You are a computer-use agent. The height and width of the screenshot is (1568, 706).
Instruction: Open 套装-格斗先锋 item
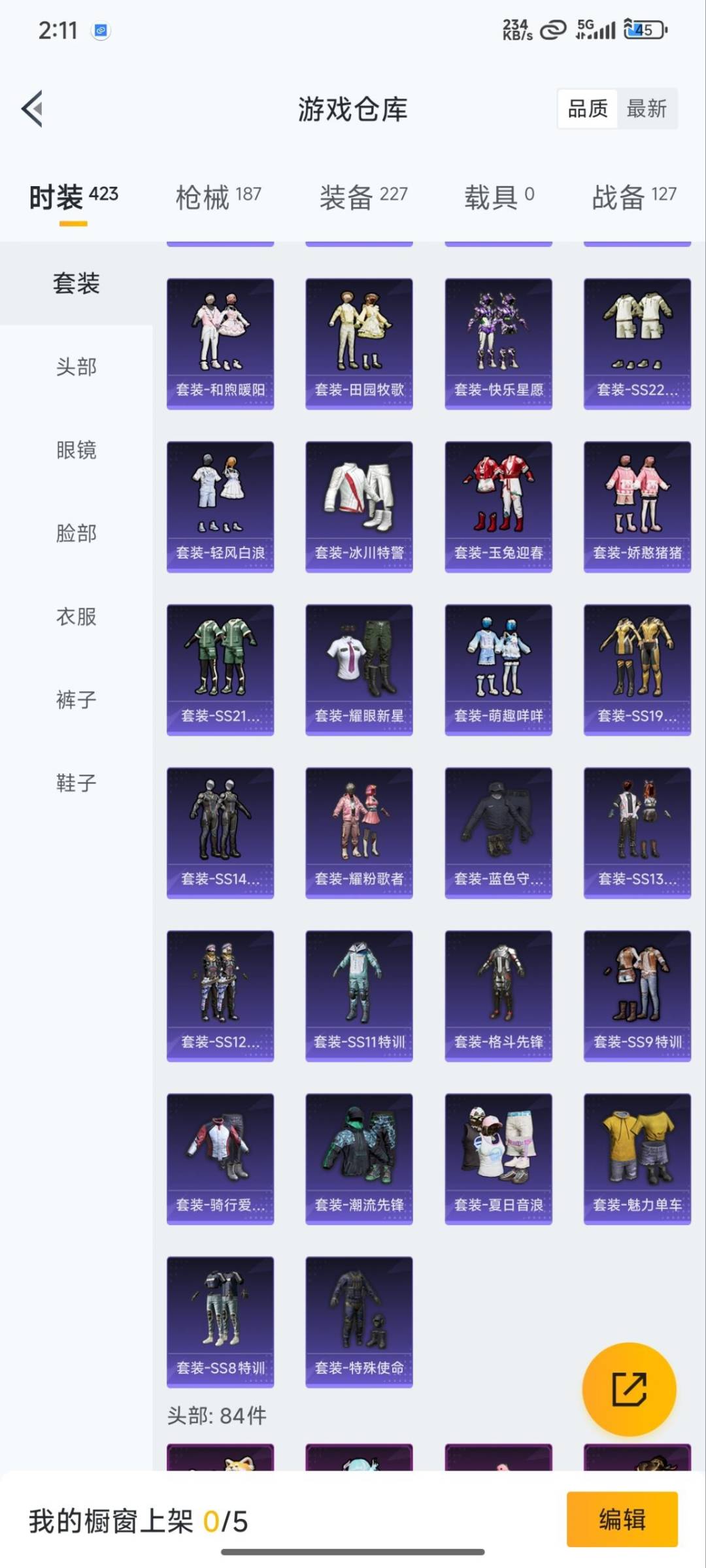pos(498,996)
